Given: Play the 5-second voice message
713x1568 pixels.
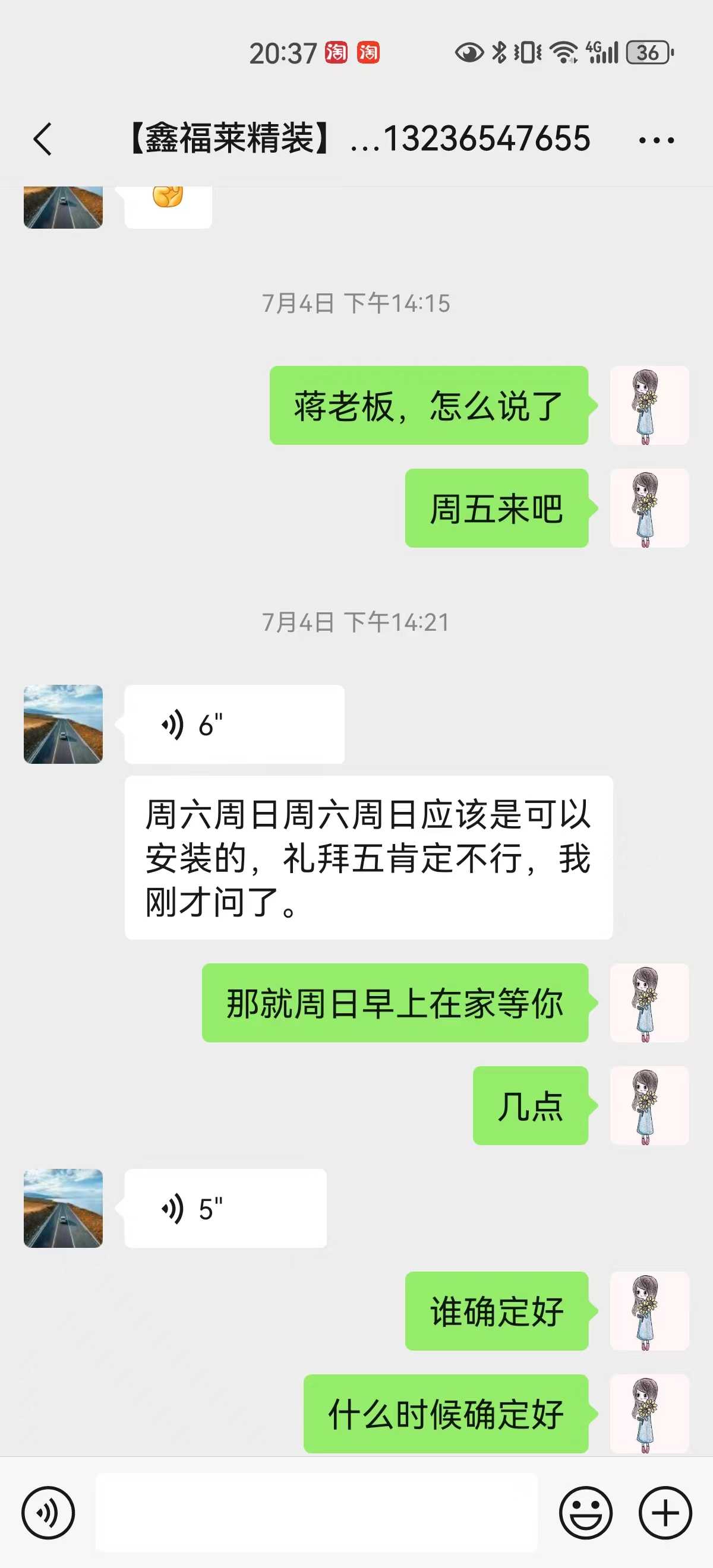Looking at the screenshot, I should coord(225,1208).
